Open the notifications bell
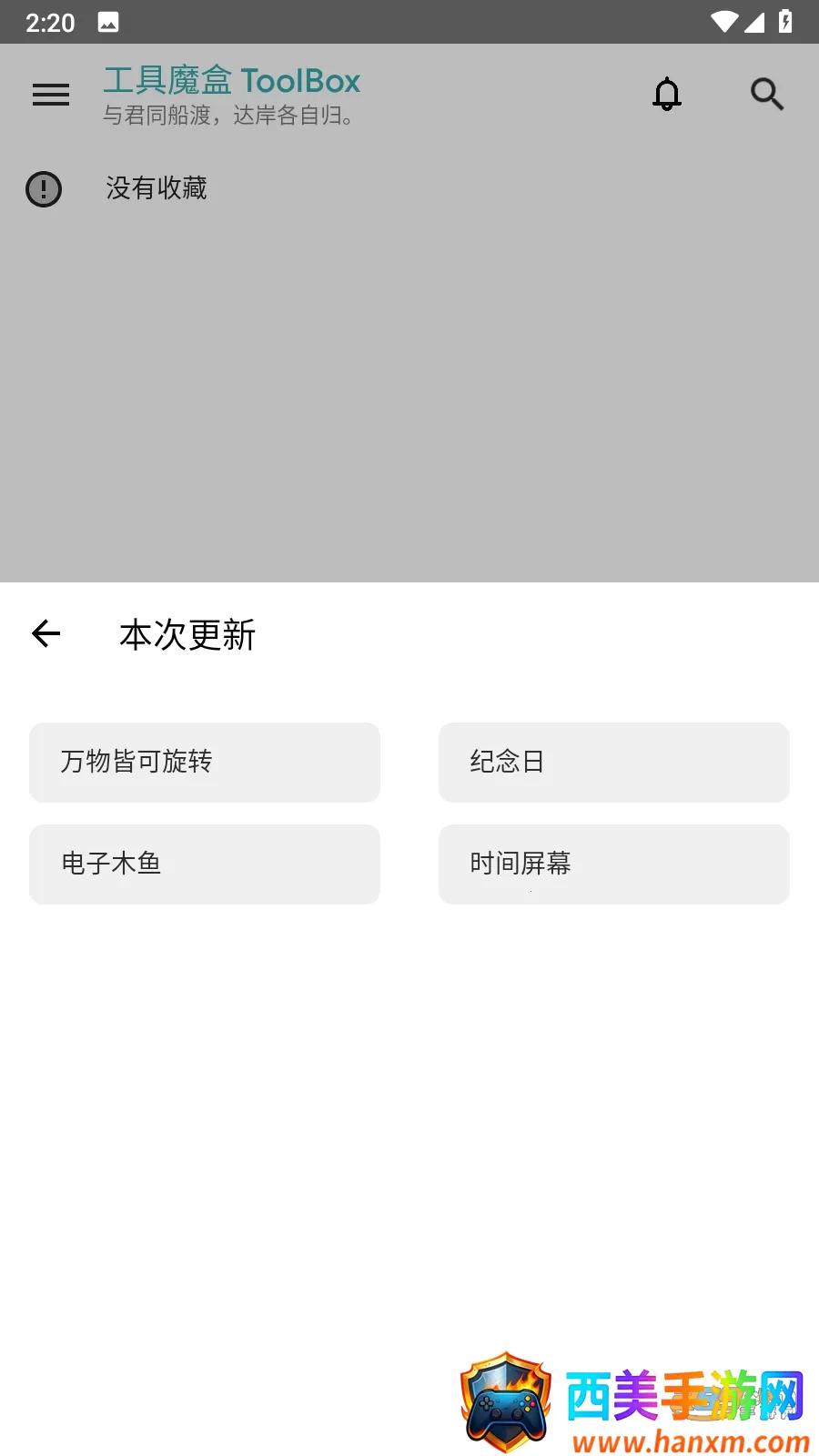The image size is (819, 1456). [x=667, y=94]
